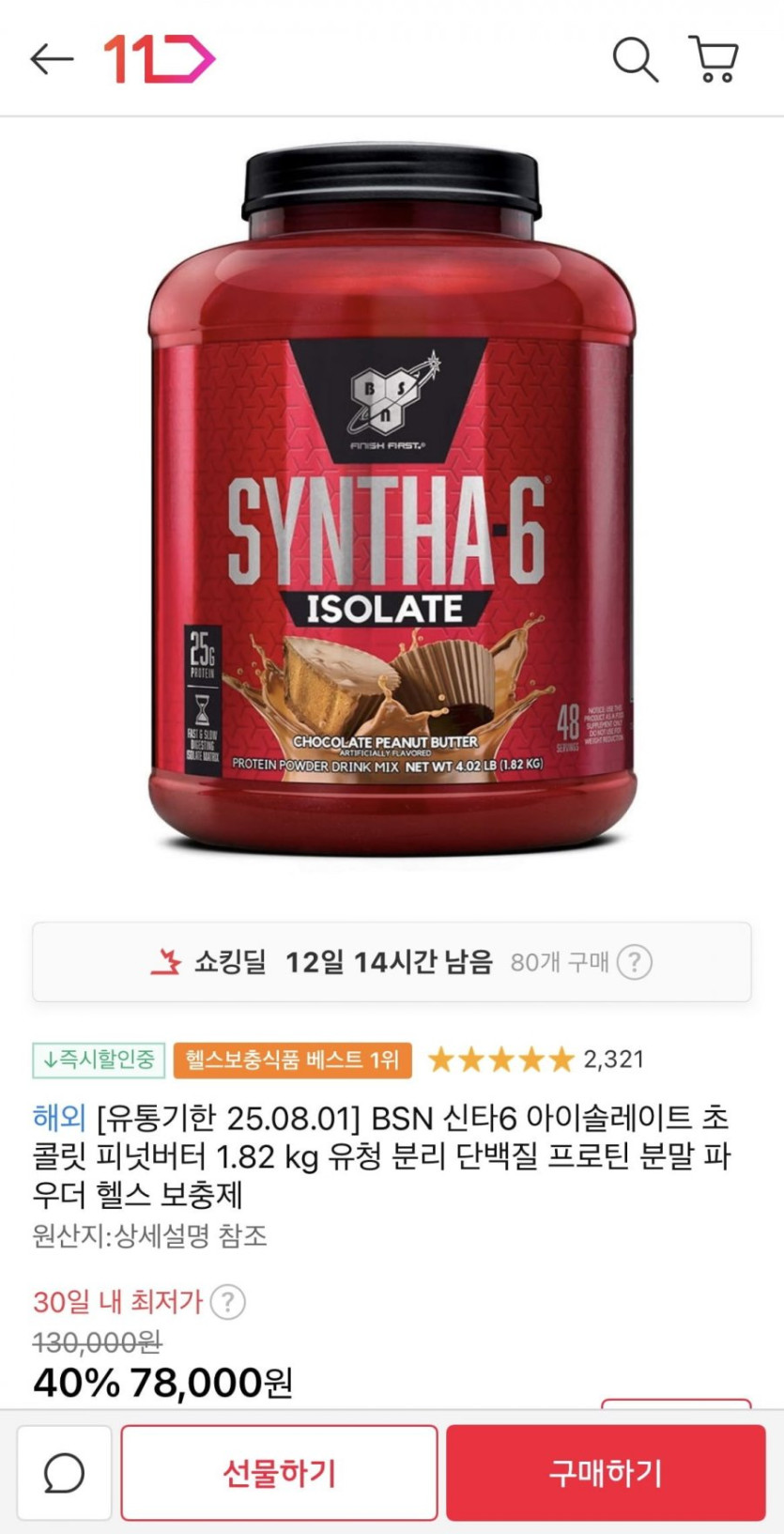Open the shopping cart
Screen dimensions: 784x1534
pos(715,59)
